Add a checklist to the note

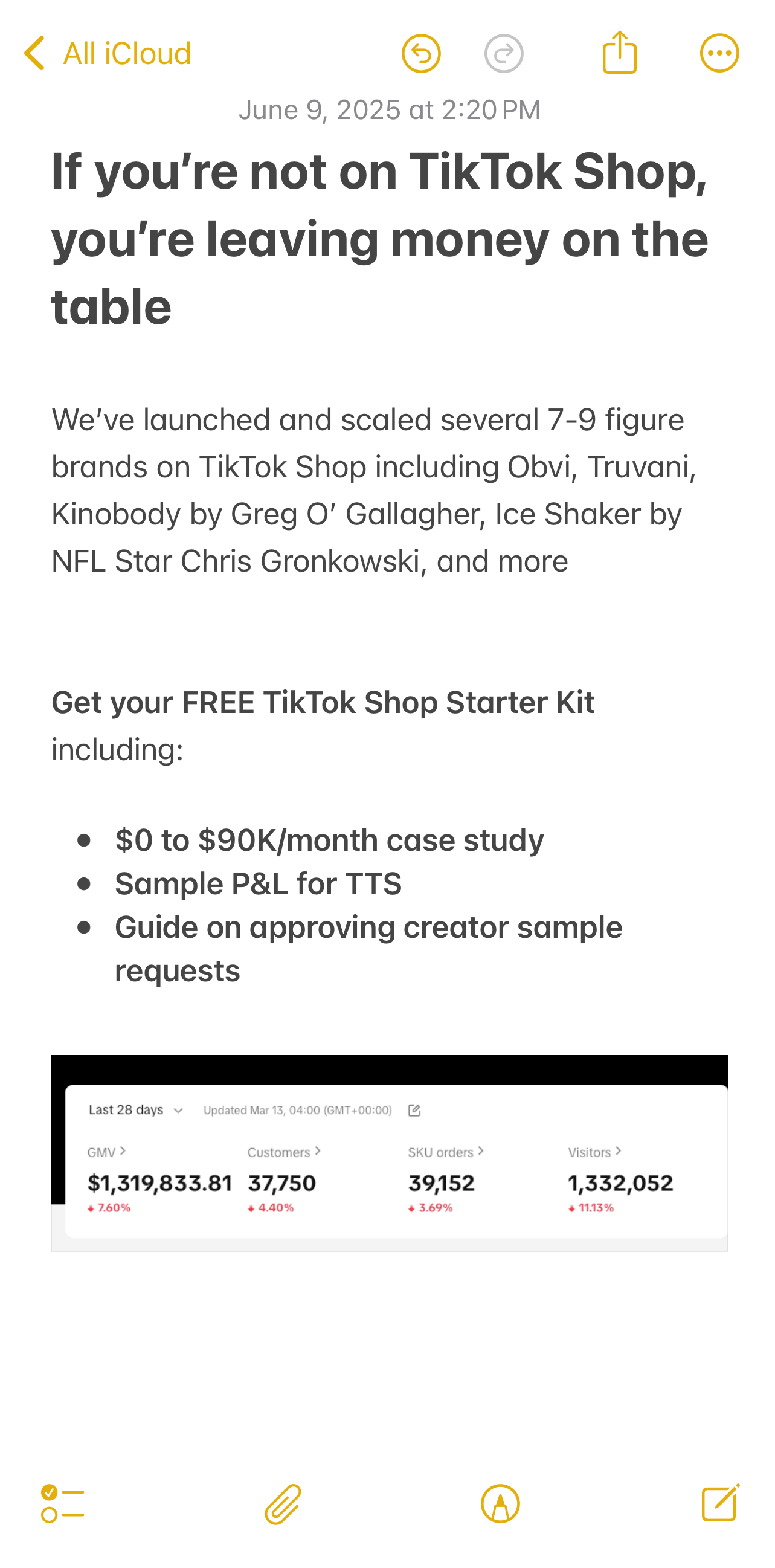tap(63, 1503)
